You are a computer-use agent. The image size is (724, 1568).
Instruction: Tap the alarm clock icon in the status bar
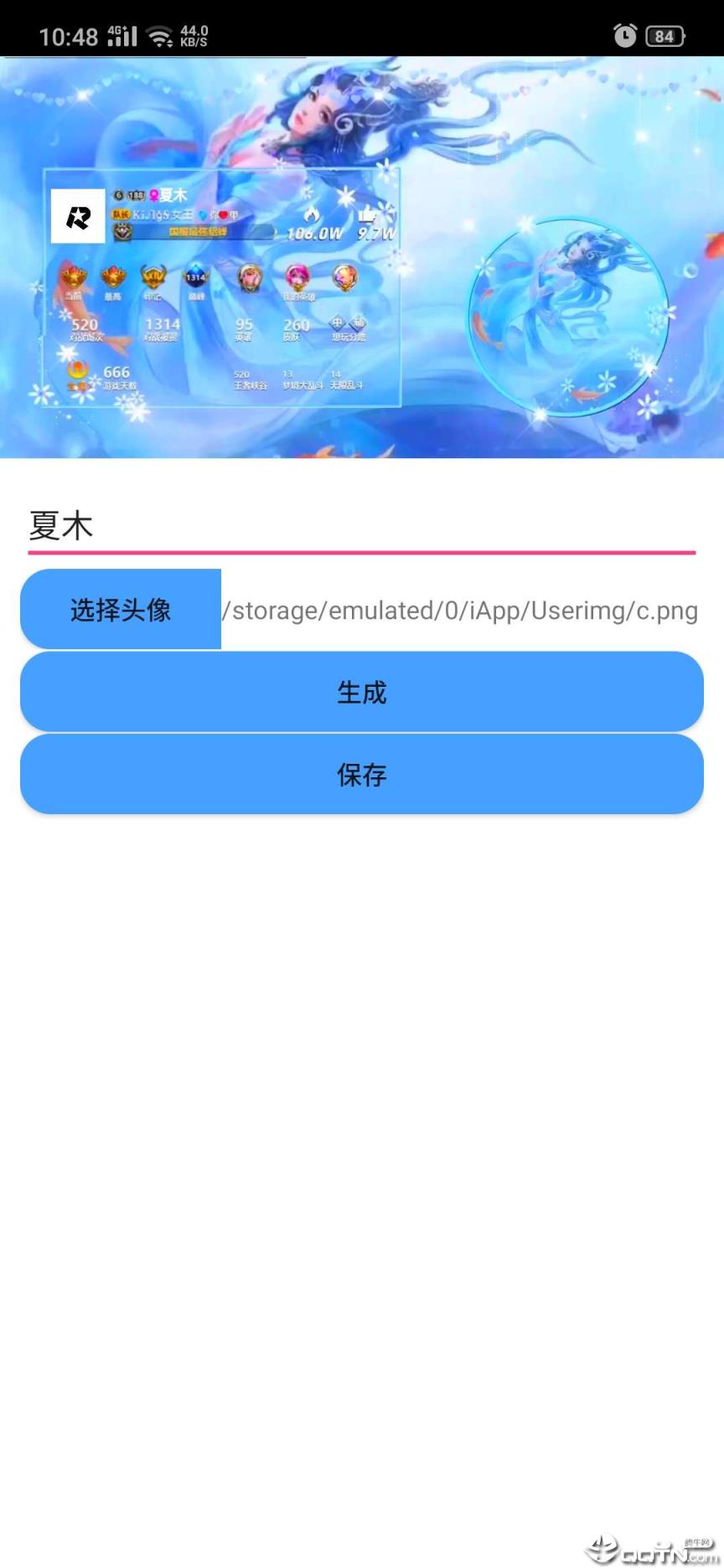point(624,36)
